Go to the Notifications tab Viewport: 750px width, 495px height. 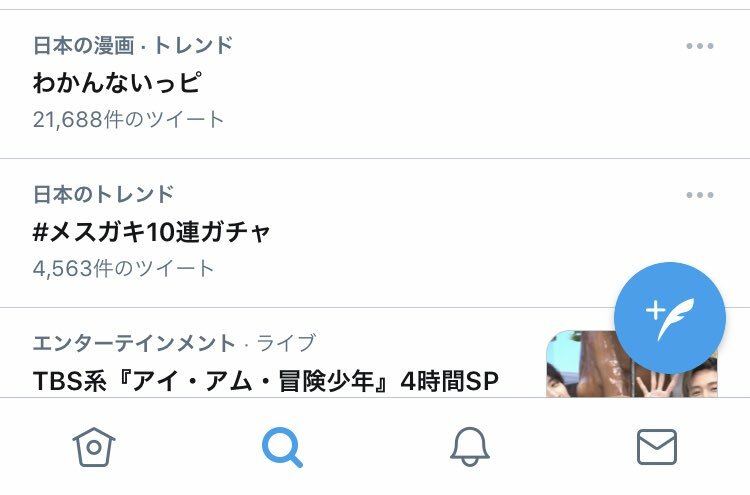coord(469,447)
